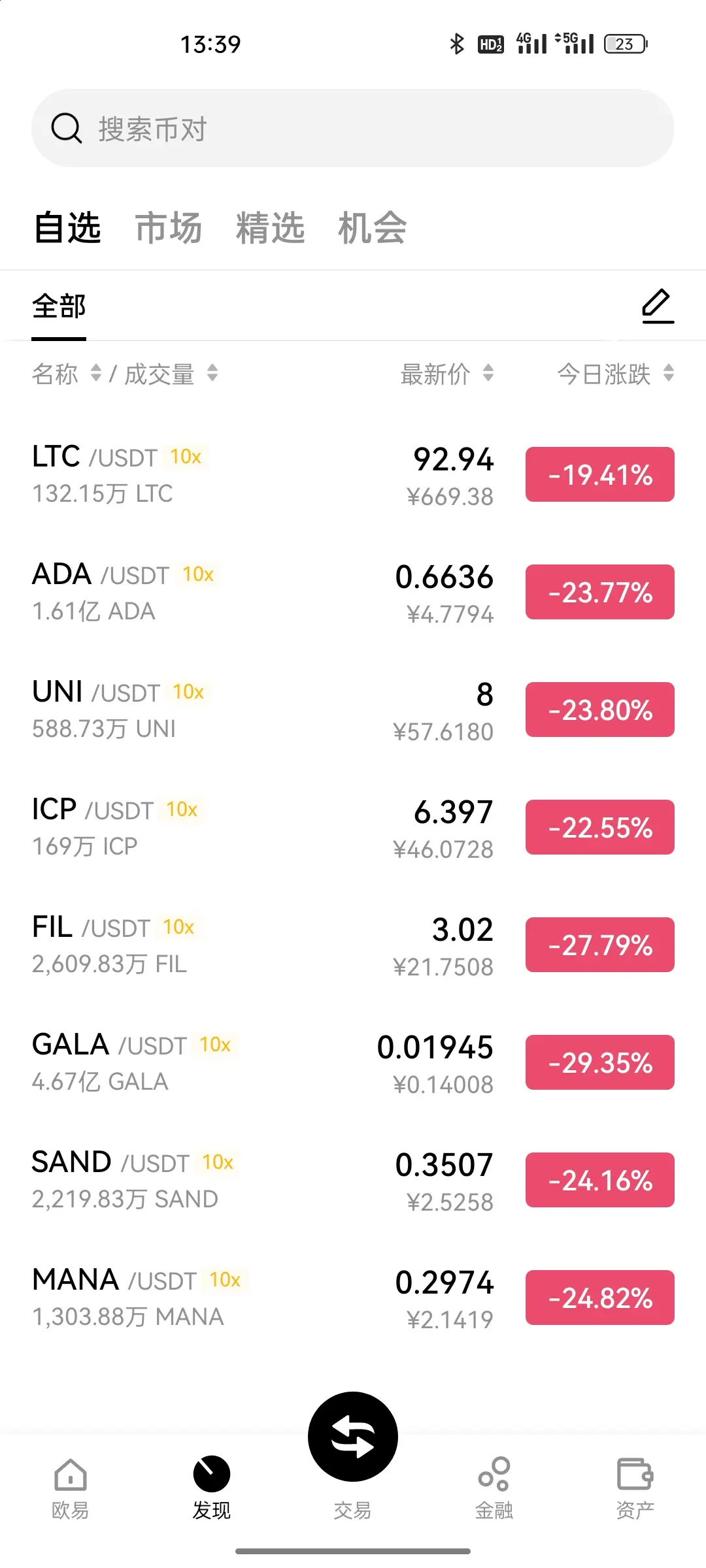
Task: Open the edit watchlist pencil icon
Action: 658,306
